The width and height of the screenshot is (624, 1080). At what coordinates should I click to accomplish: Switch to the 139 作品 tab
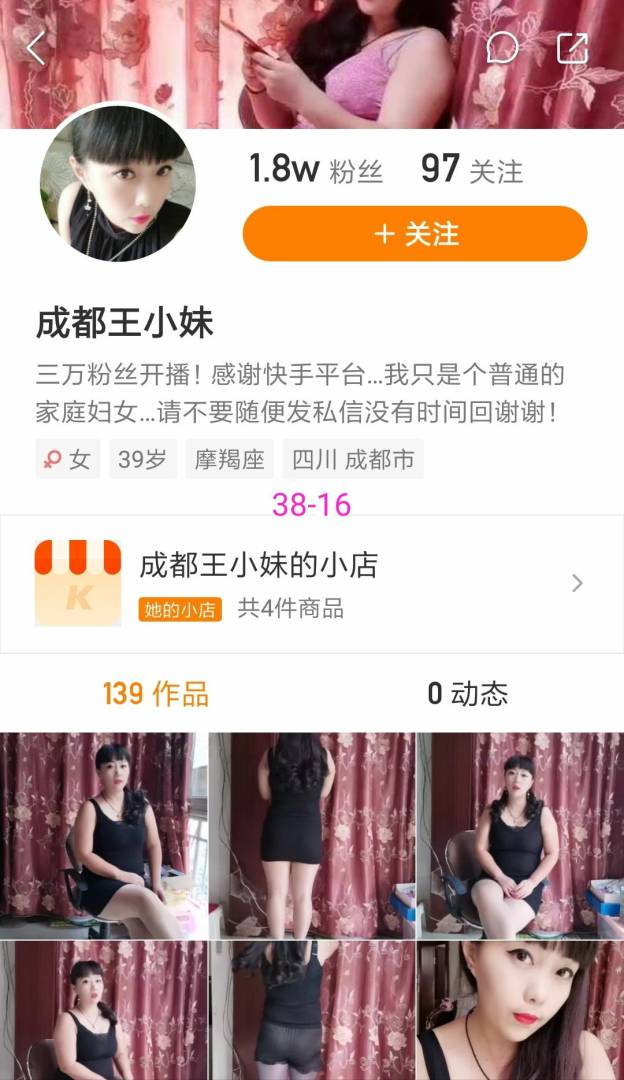(155, 694)
